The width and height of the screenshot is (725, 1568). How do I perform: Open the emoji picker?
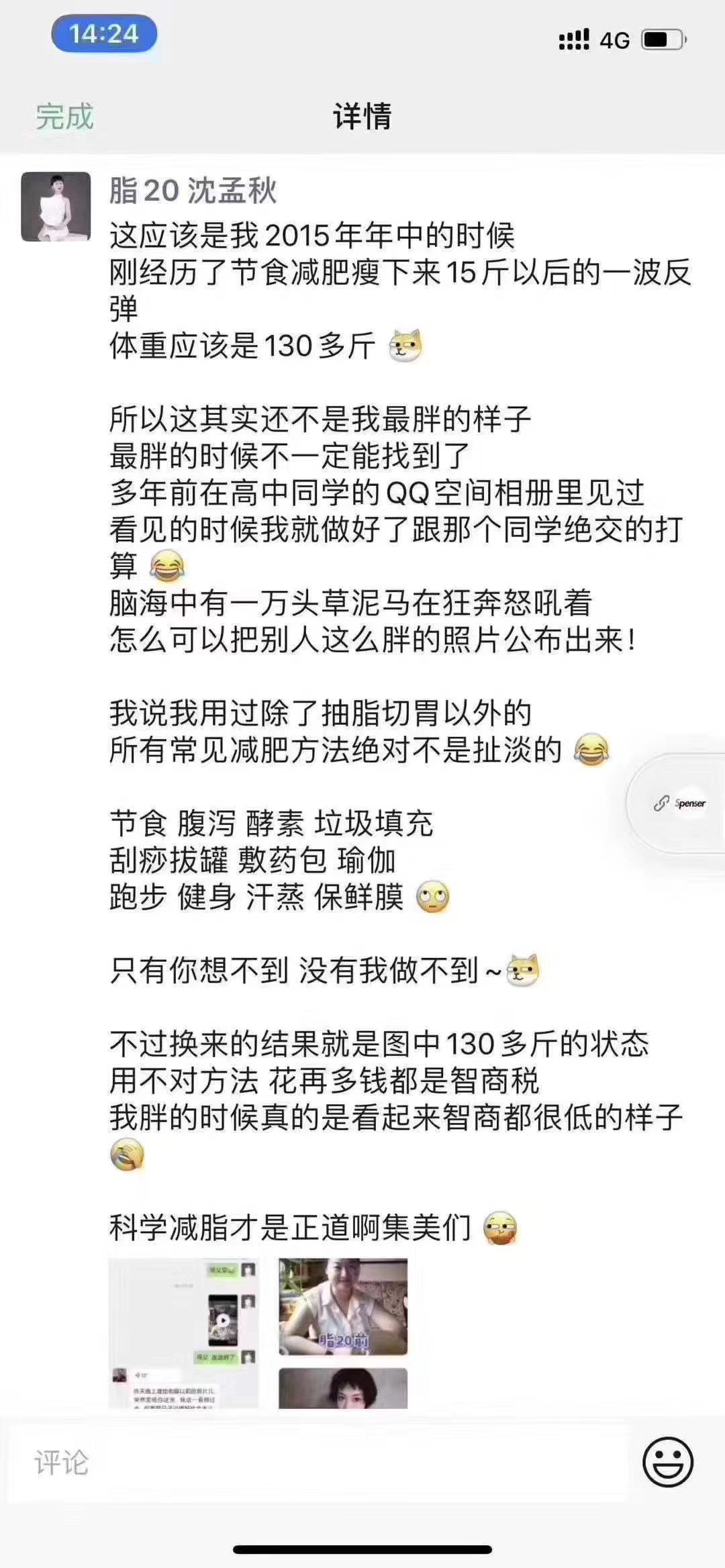click(667, 1462)
